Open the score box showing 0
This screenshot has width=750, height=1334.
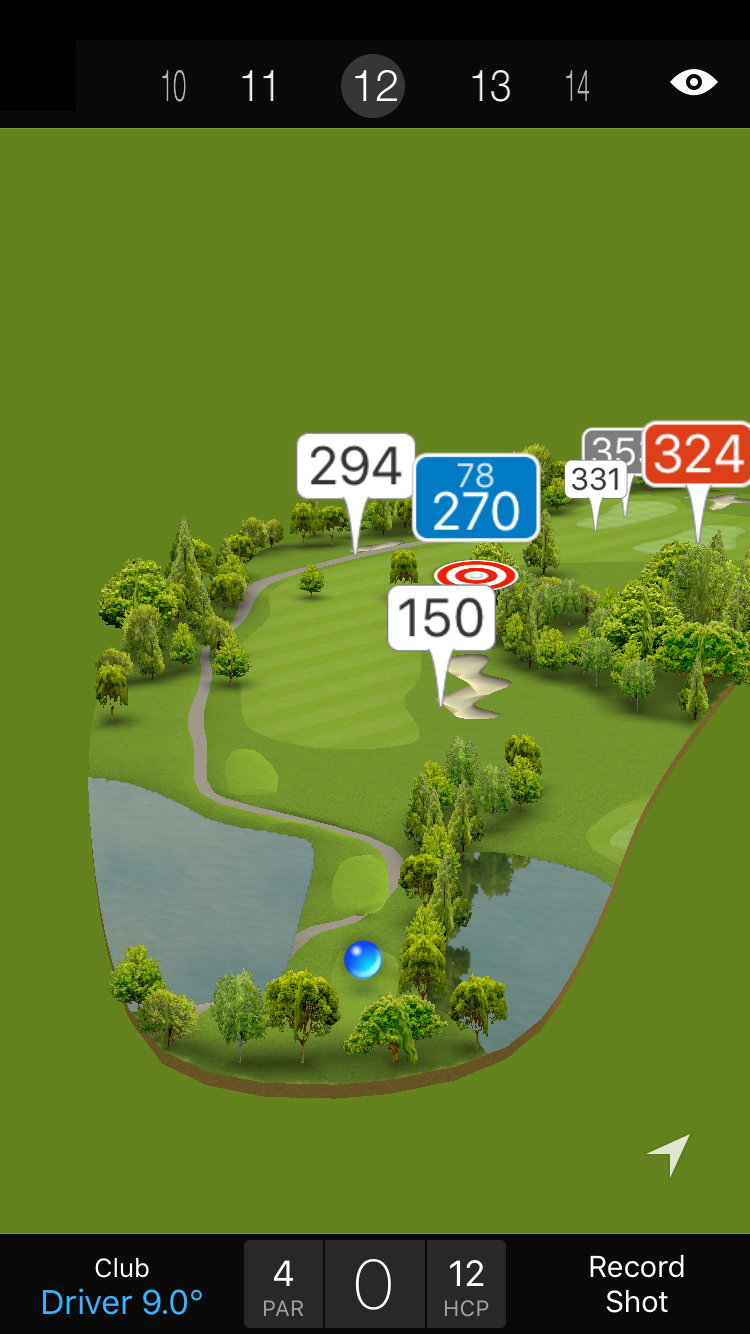pyautogui.click(x=374, y=1285)
